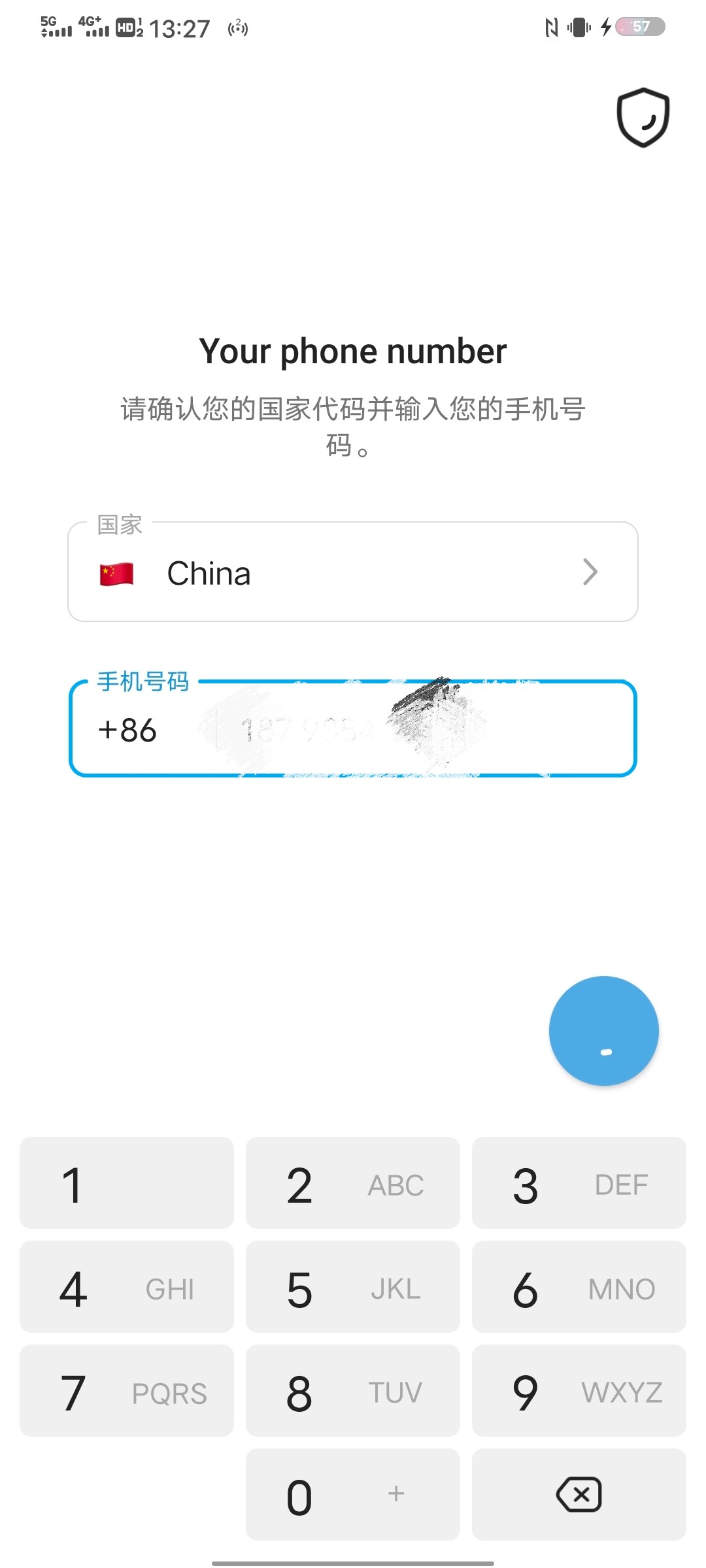Hit the 7 PQRS key
Image resolution: width=706 pixels, height=1568 pixels.
(127, 1391)
